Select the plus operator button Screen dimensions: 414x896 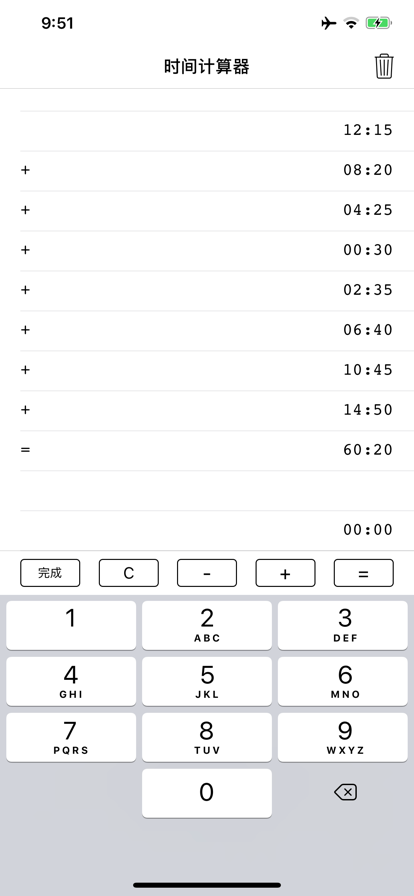(285, 573)
